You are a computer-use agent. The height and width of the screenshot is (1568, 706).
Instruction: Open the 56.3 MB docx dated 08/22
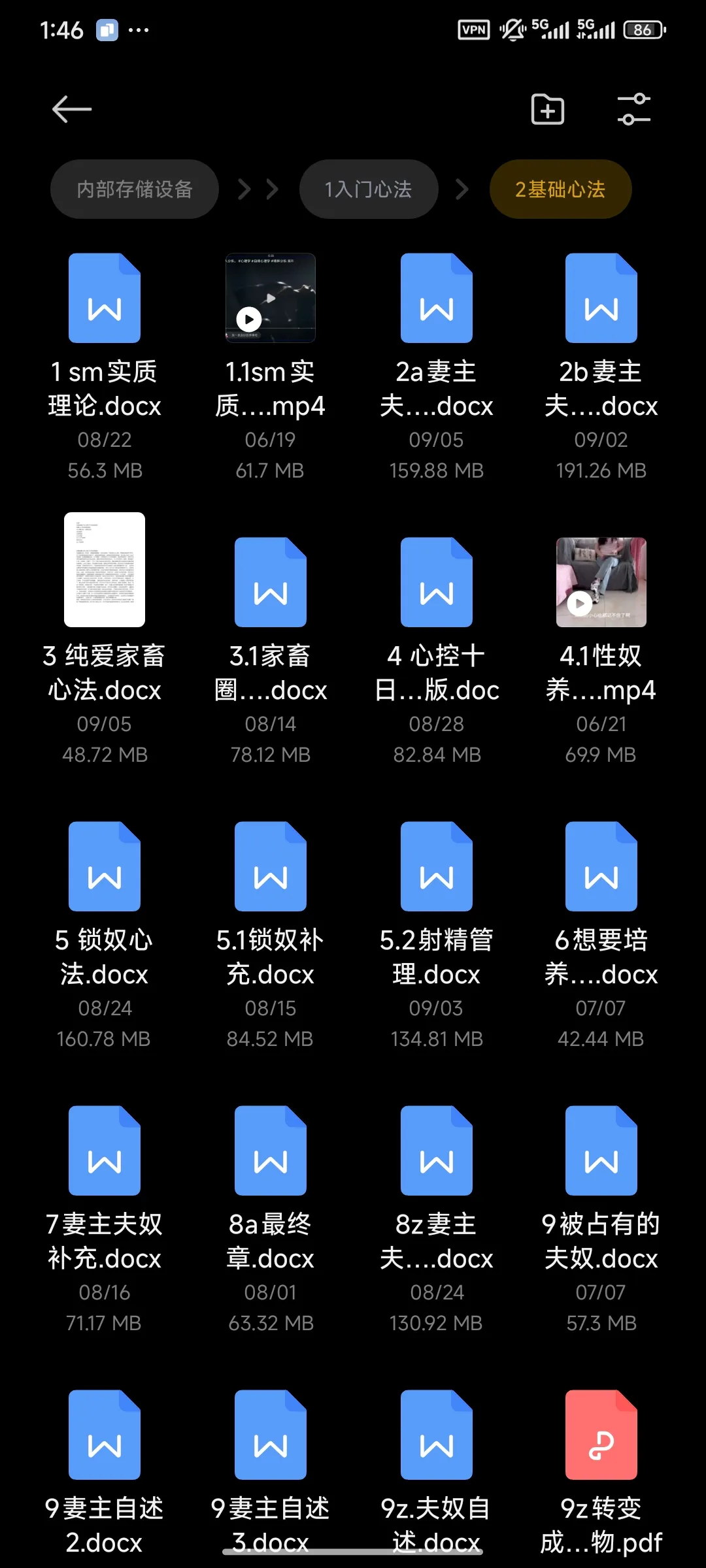pos(105,299)
